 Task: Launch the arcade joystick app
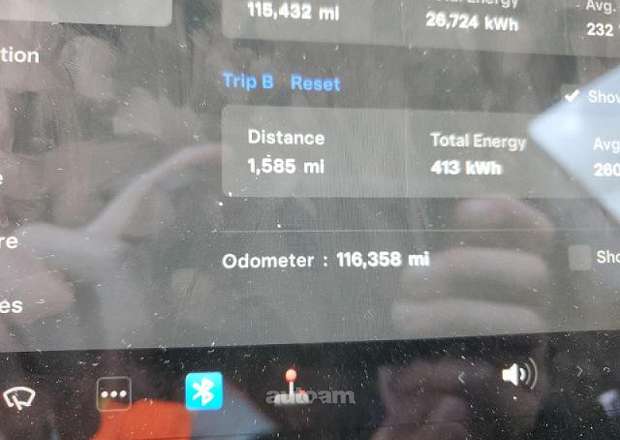pyautogui.click(x=292, y=386)
